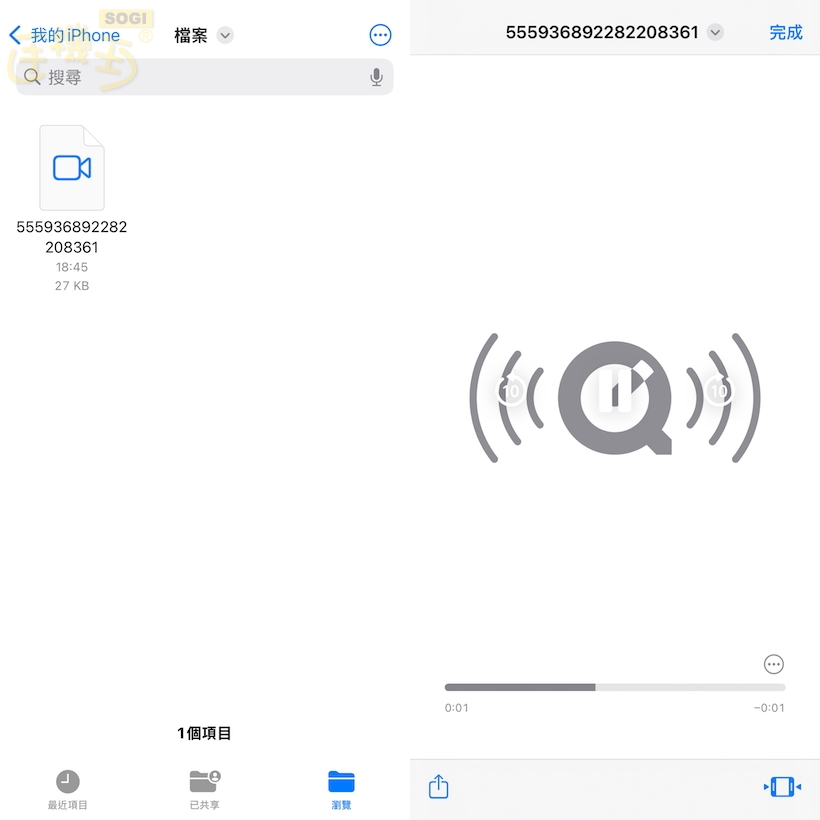This screenshot has height=820, width=820.
Task: Rewind playback by 10 seconds
Action: click(x=512, y=392)
